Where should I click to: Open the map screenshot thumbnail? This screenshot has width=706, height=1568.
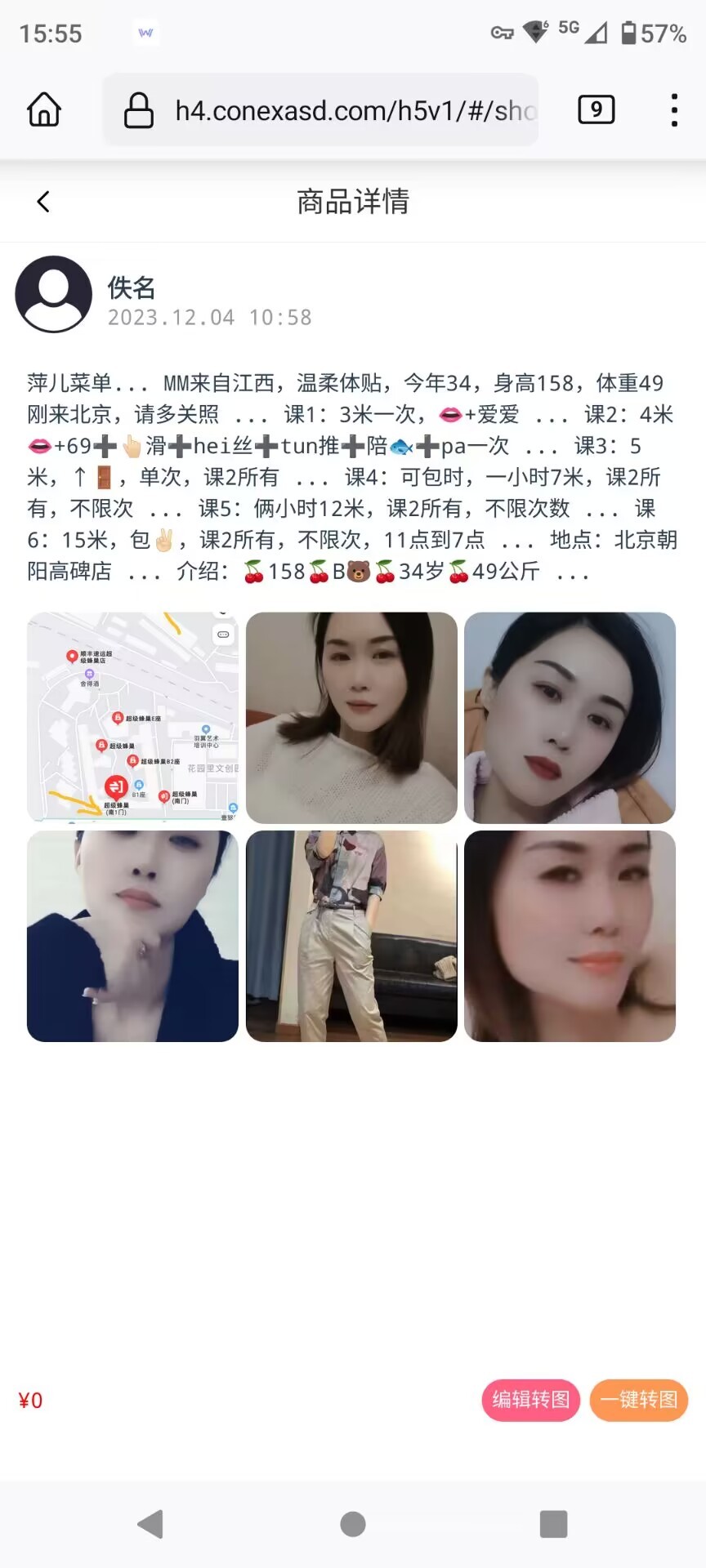(132, 717)
